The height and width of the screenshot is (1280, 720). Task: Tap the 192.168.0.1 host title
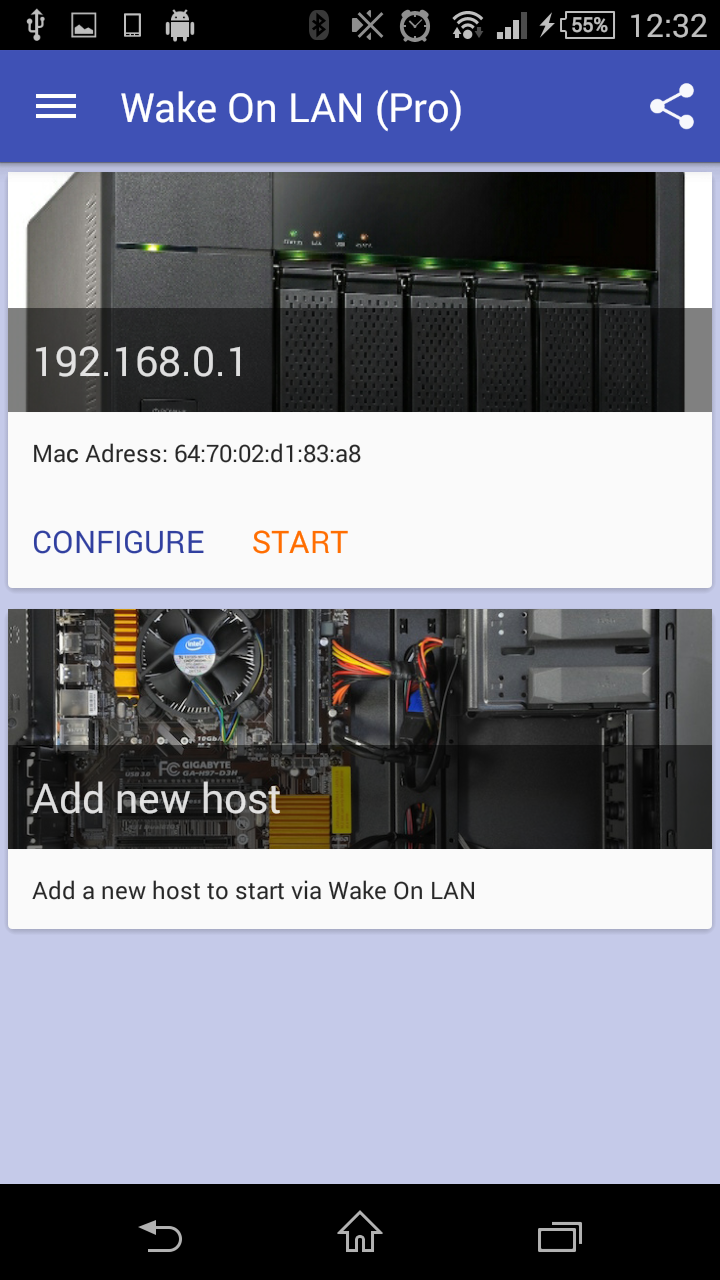(x=138, y=361)
